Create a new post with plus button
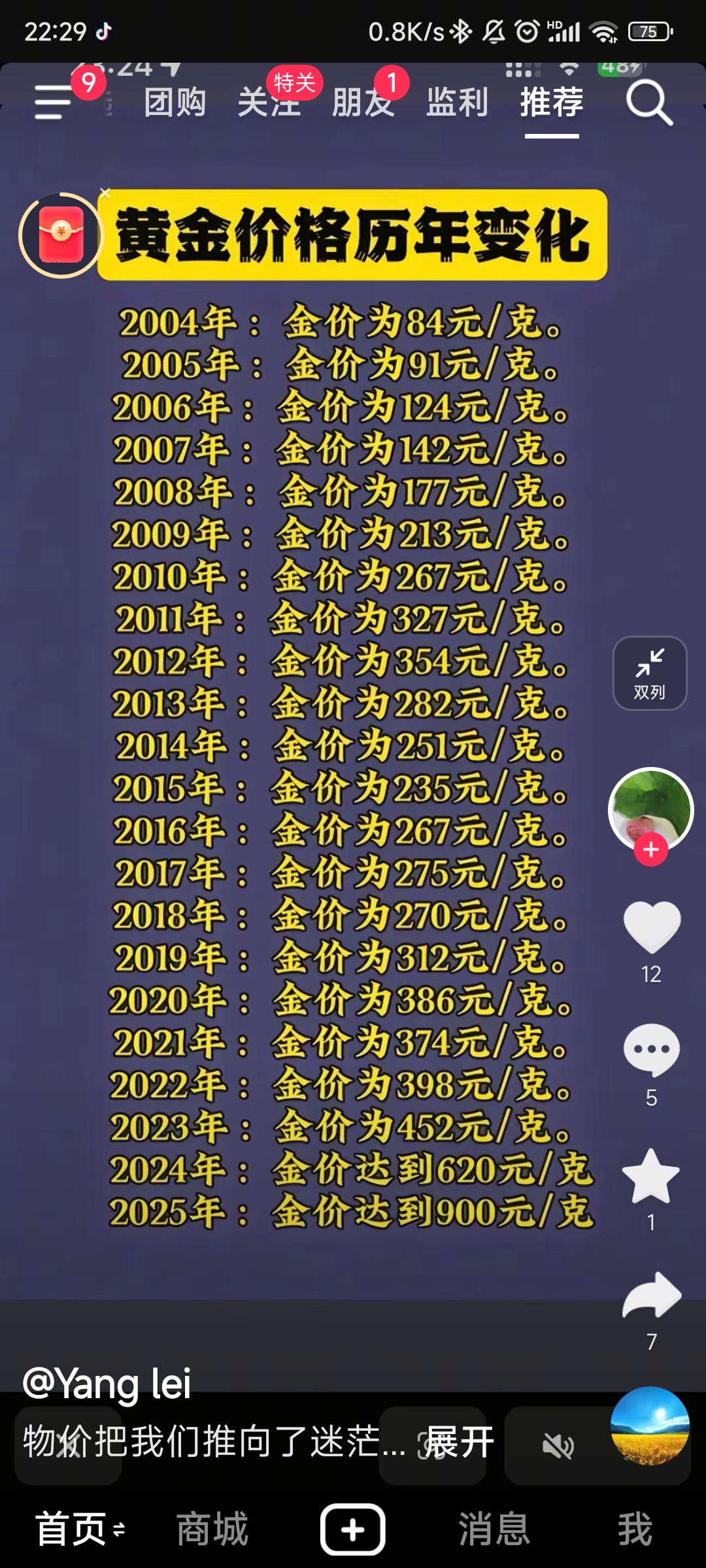The width and height of the screenshot is (706, 1568). (352, 1529)
